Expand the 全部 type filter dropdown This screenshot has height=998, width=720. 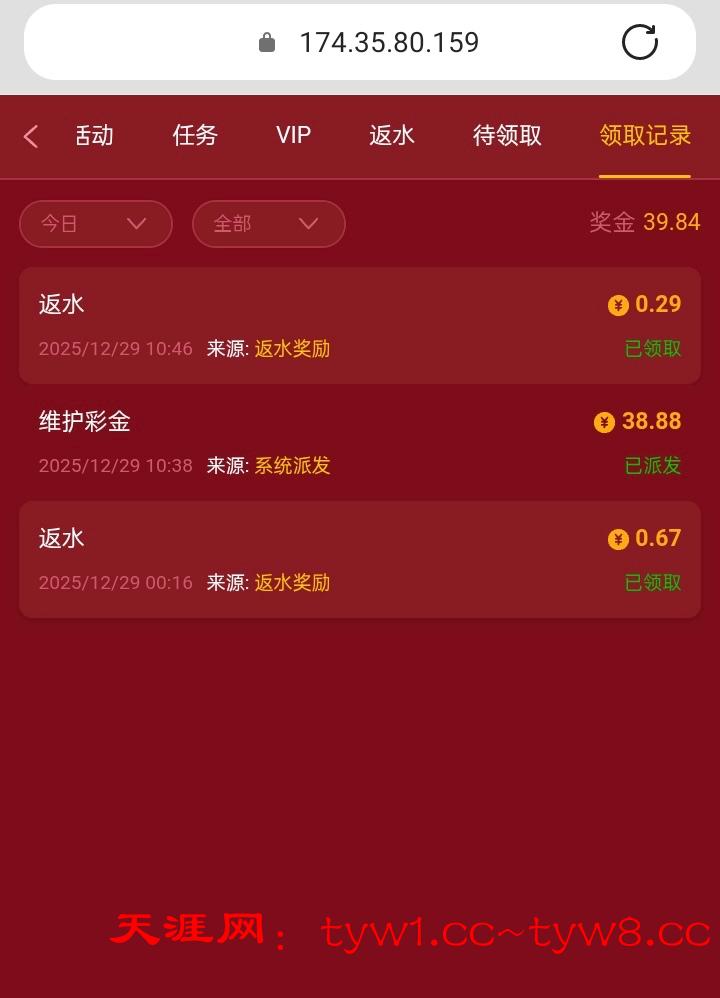coord(268,224)
